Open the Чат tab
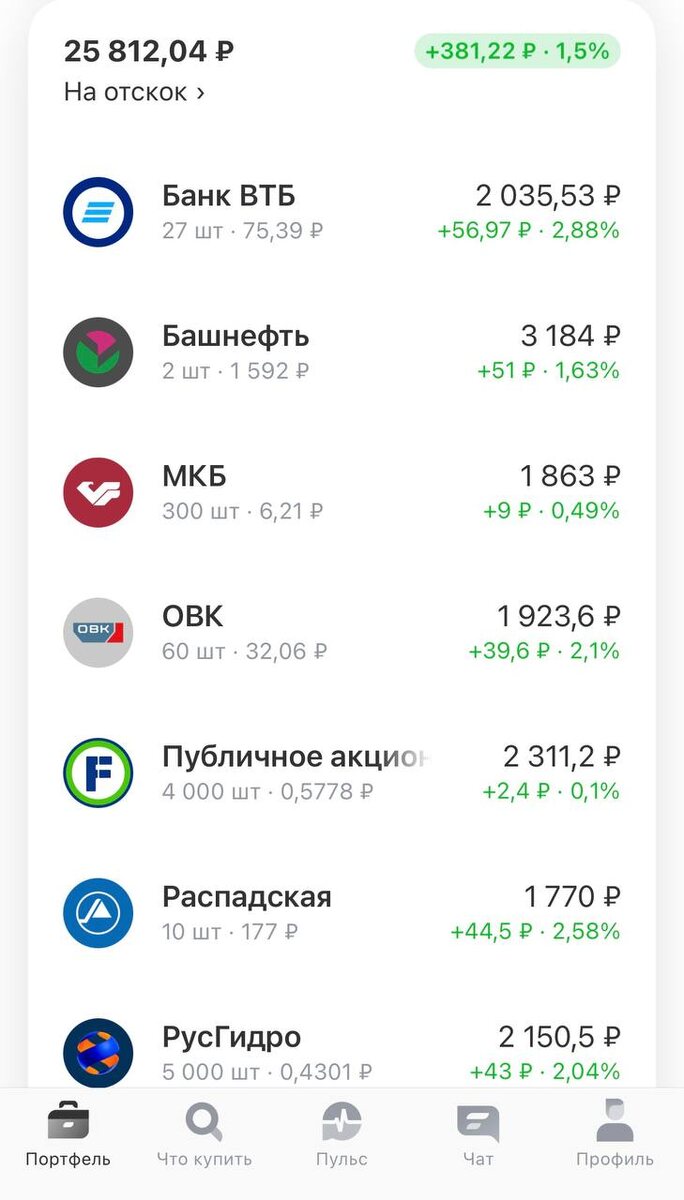Screen dimensions: 684x1200 (x=478, y=1137)
